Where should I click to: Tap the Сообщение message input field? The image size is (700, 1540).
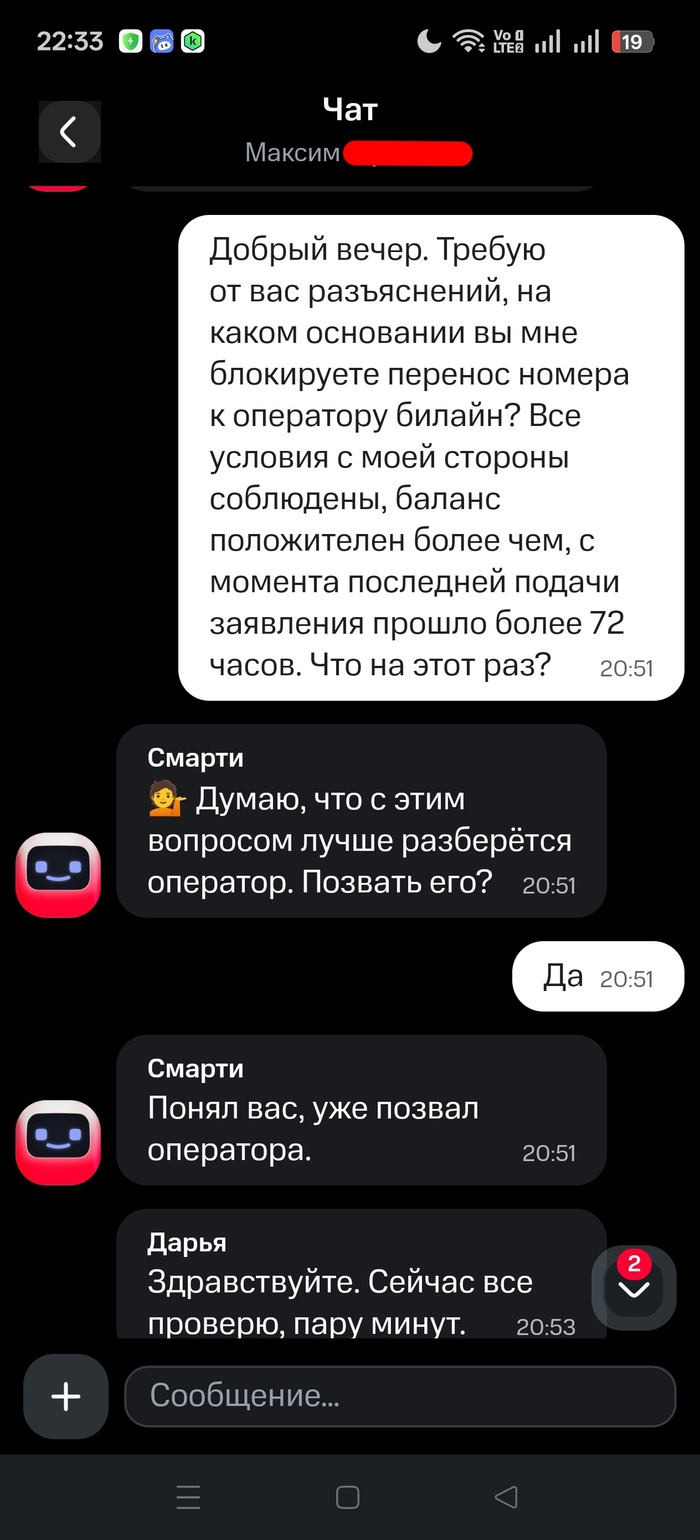point(400,1396)
